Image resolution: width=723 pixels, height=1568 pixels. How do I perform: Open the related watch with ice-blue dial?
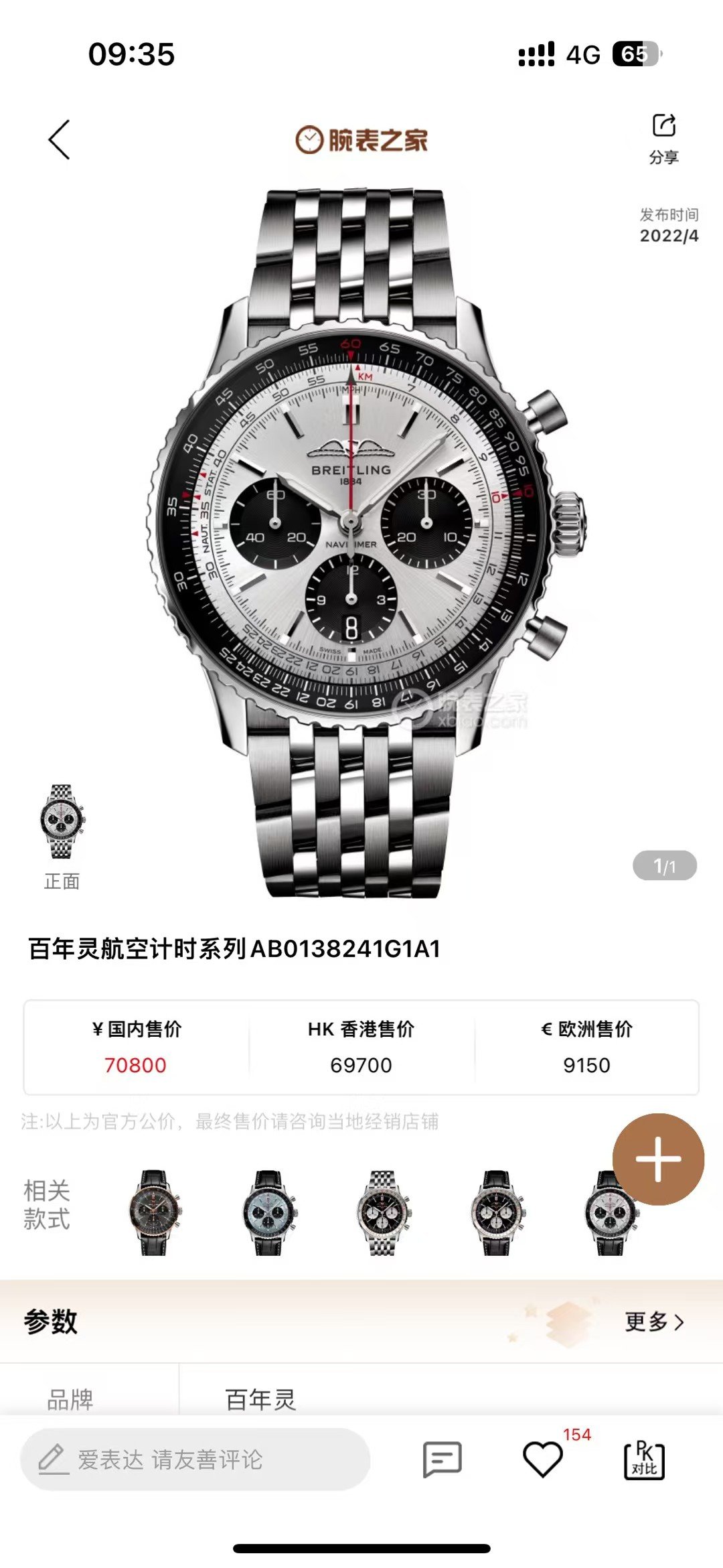(x=269, y=1213)
